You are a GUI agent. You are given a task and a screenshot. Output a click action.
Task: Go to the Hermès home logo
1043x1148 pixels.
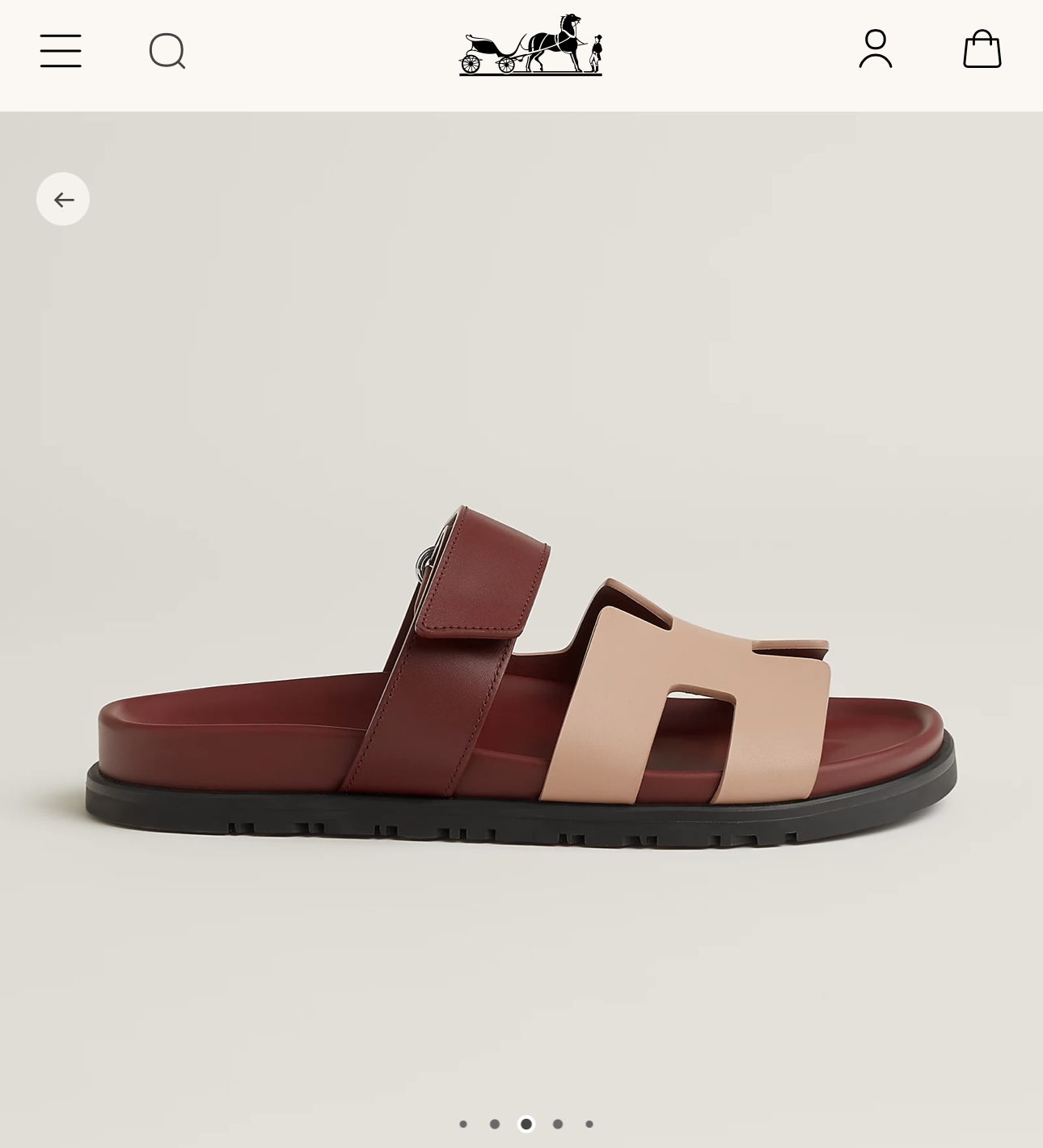(x=530, y=45)
